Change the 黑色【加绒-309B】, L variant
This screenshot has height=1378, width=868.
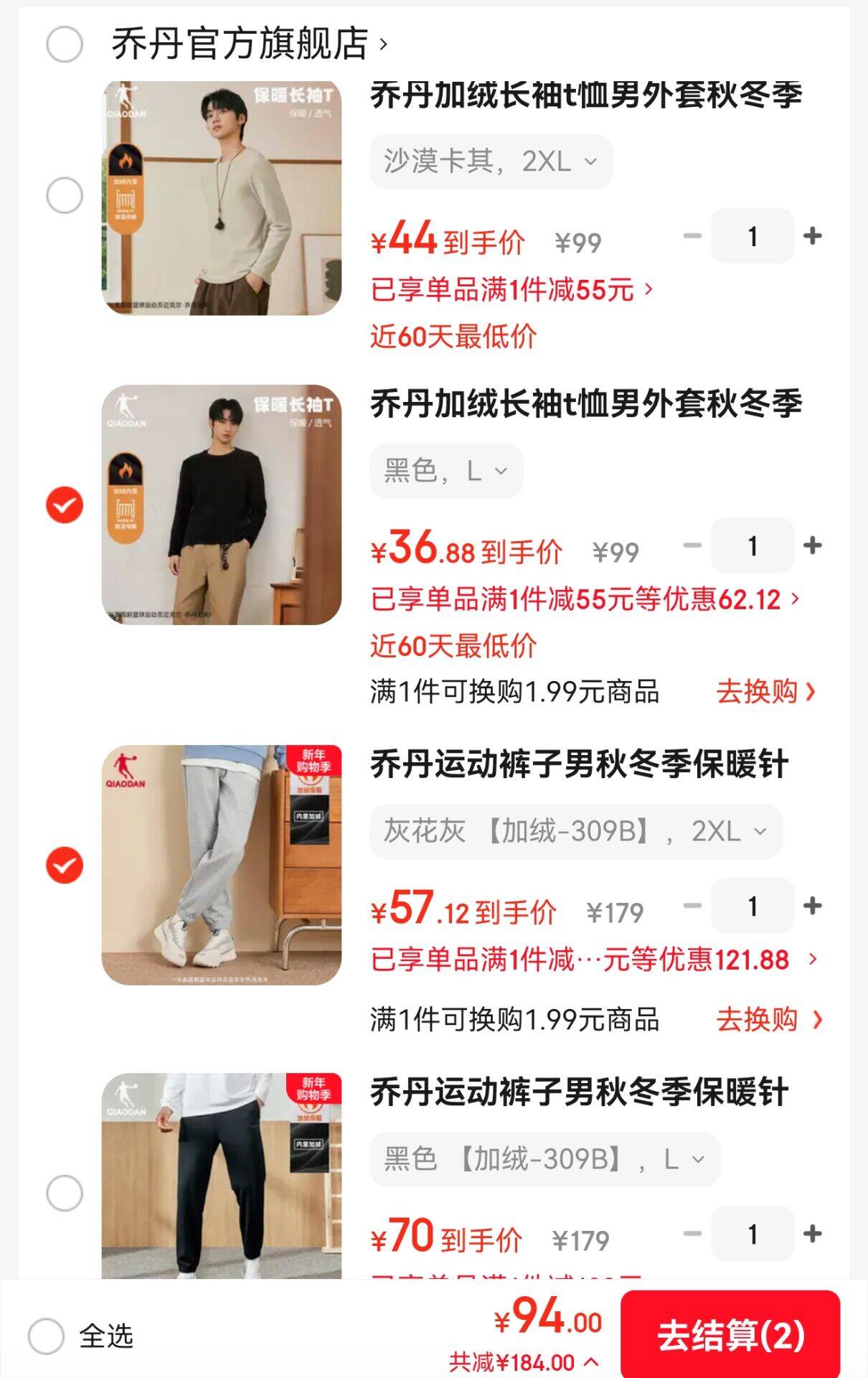pyautogui.click(x=544, y=1159)
